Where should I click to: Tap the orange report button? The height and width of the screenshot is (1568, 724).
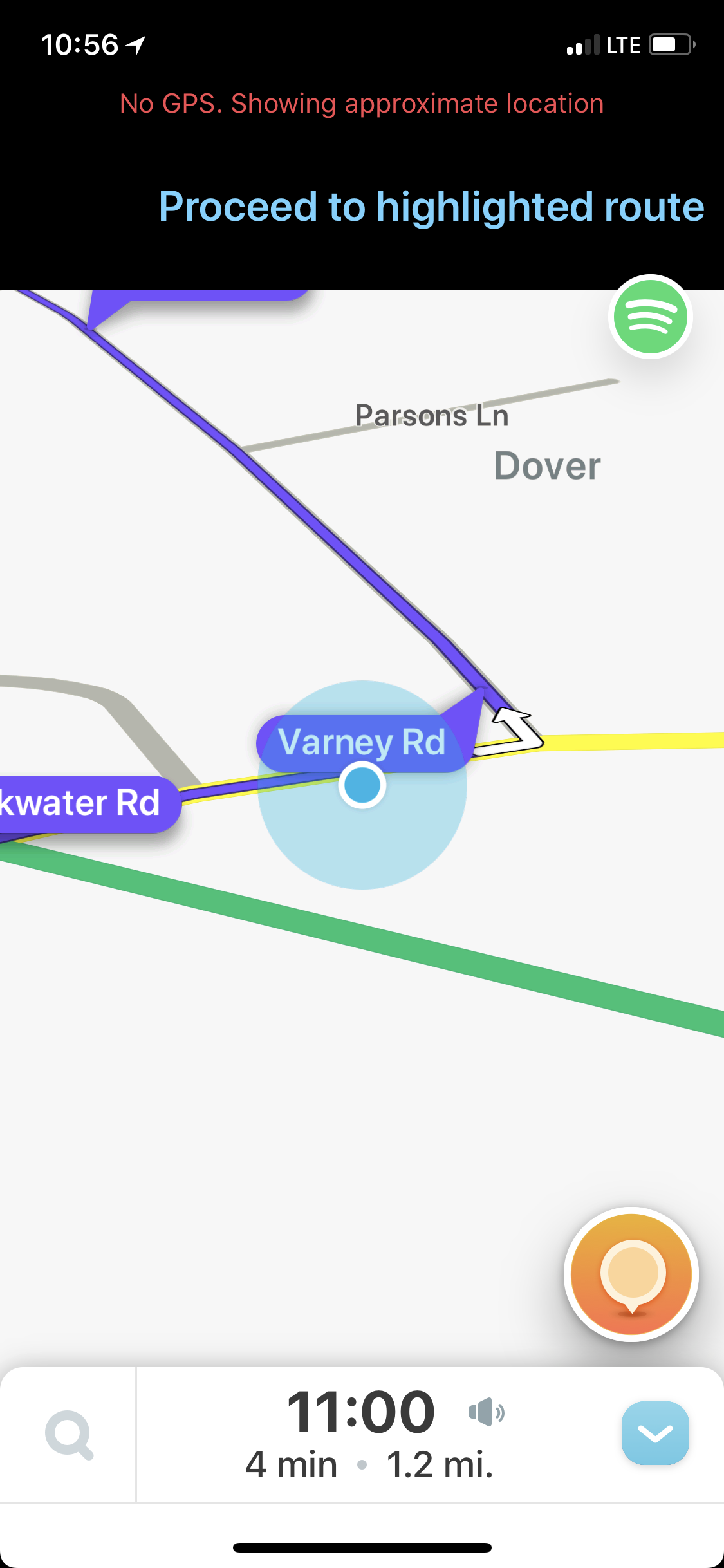(631, 1274)
